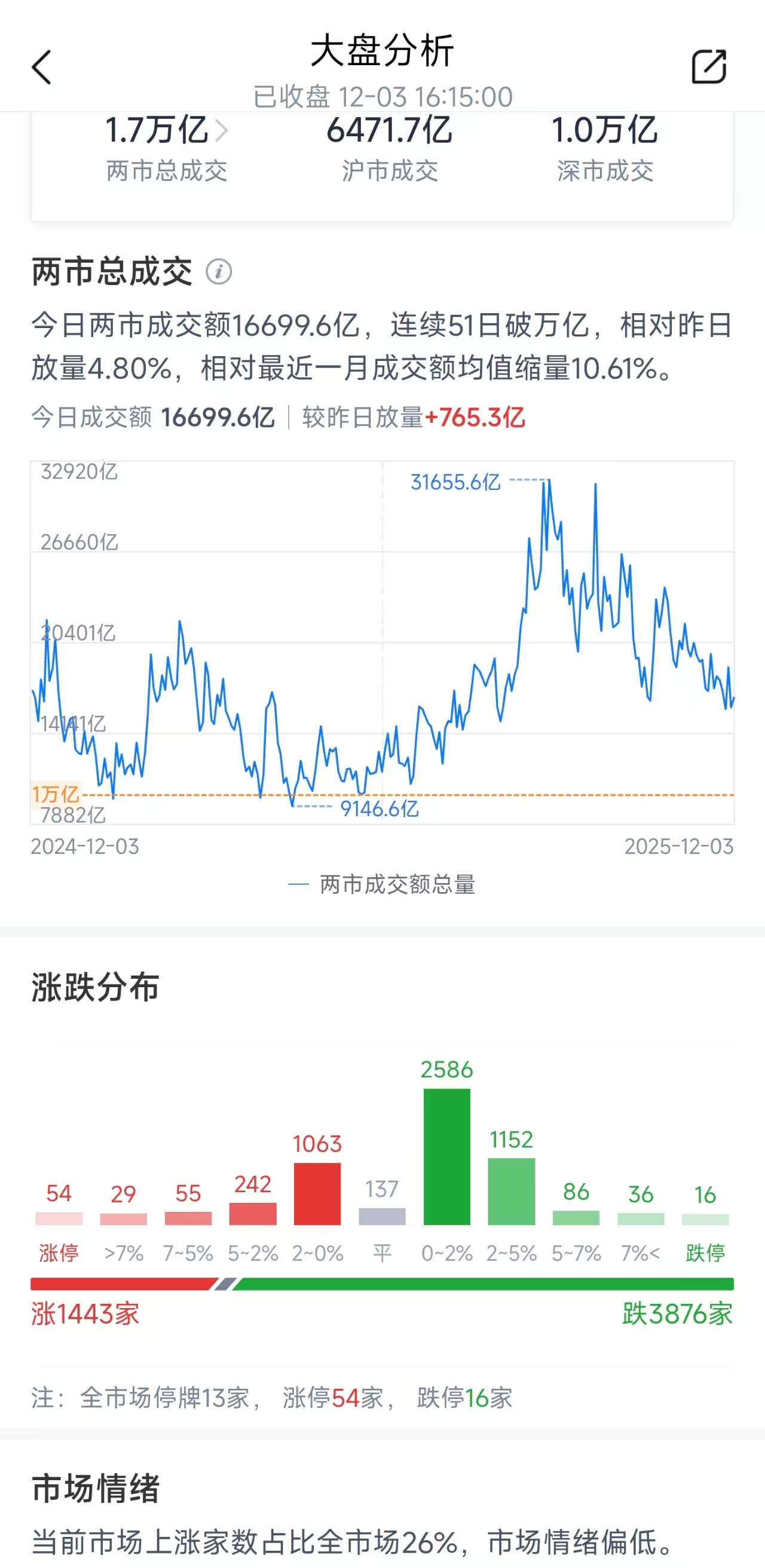Go back from the 大盘分析 page
Screen dimensions: 765x1568
[41, 67]
